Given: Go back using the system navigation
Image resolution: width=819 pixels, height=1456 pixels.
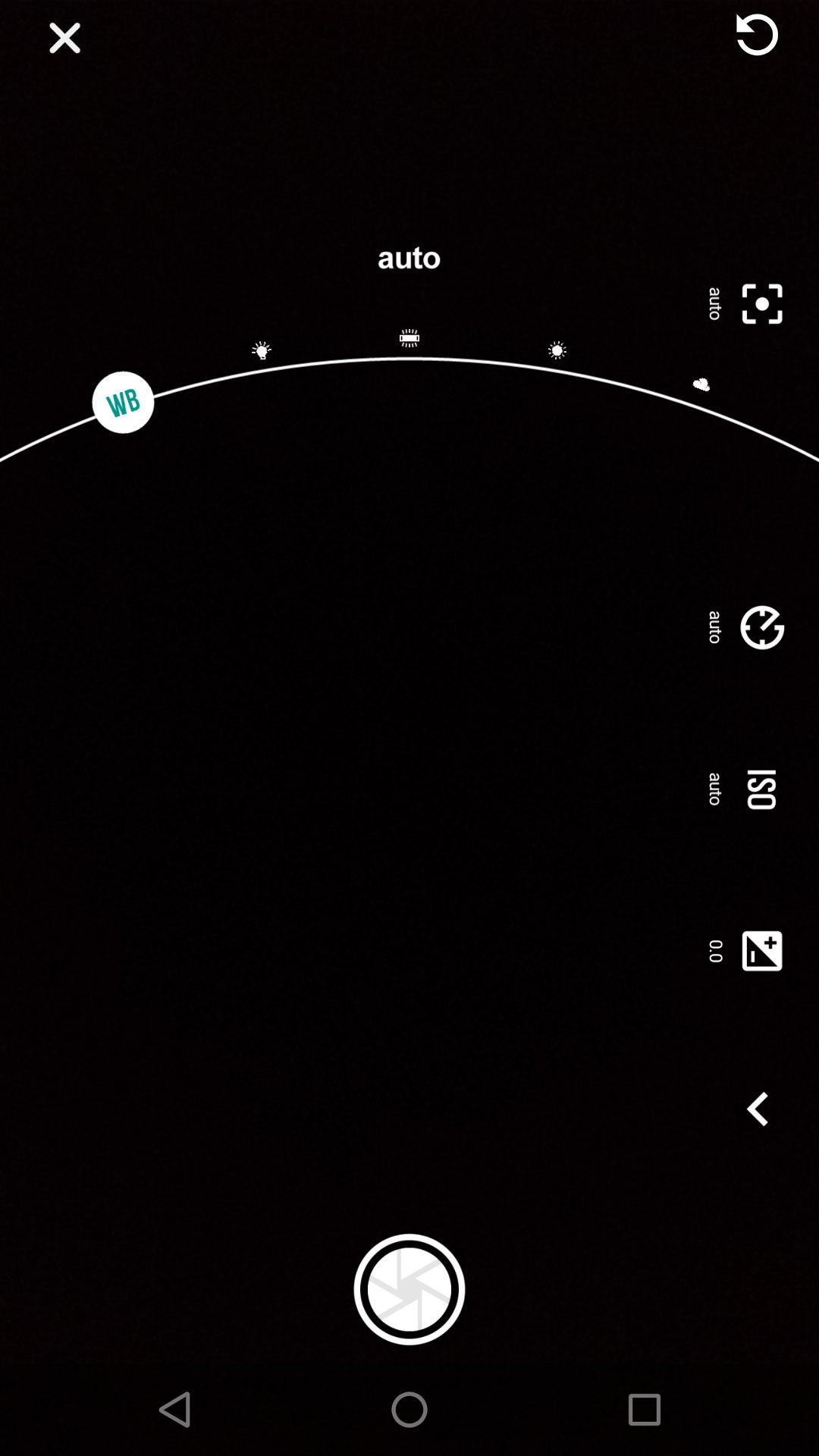Looking at the screenshot, I should 175,1410.
